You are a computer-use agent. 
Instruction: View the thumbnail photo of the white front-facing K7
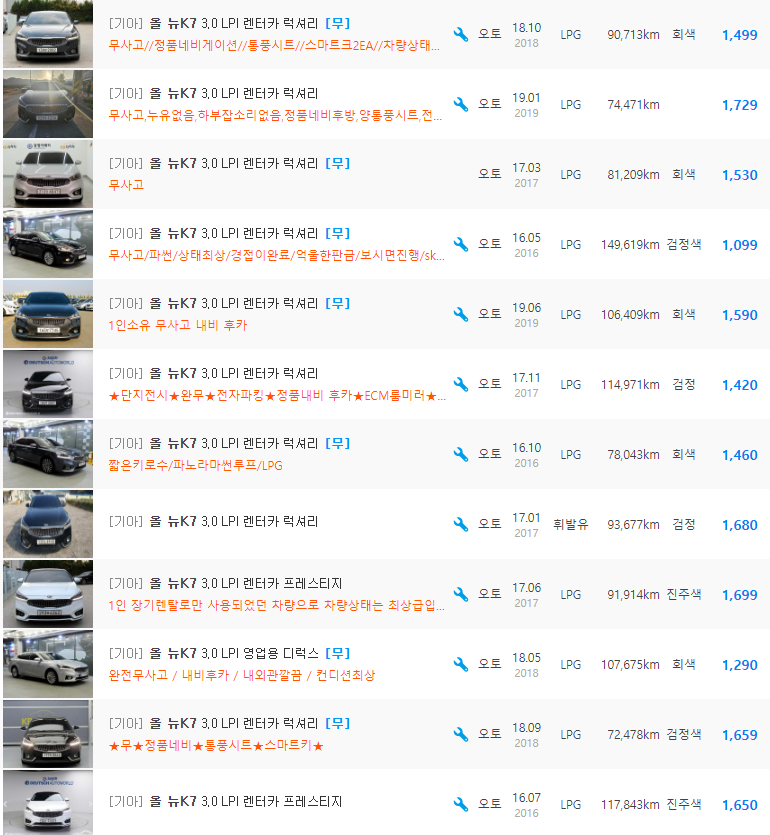(47, 173)
